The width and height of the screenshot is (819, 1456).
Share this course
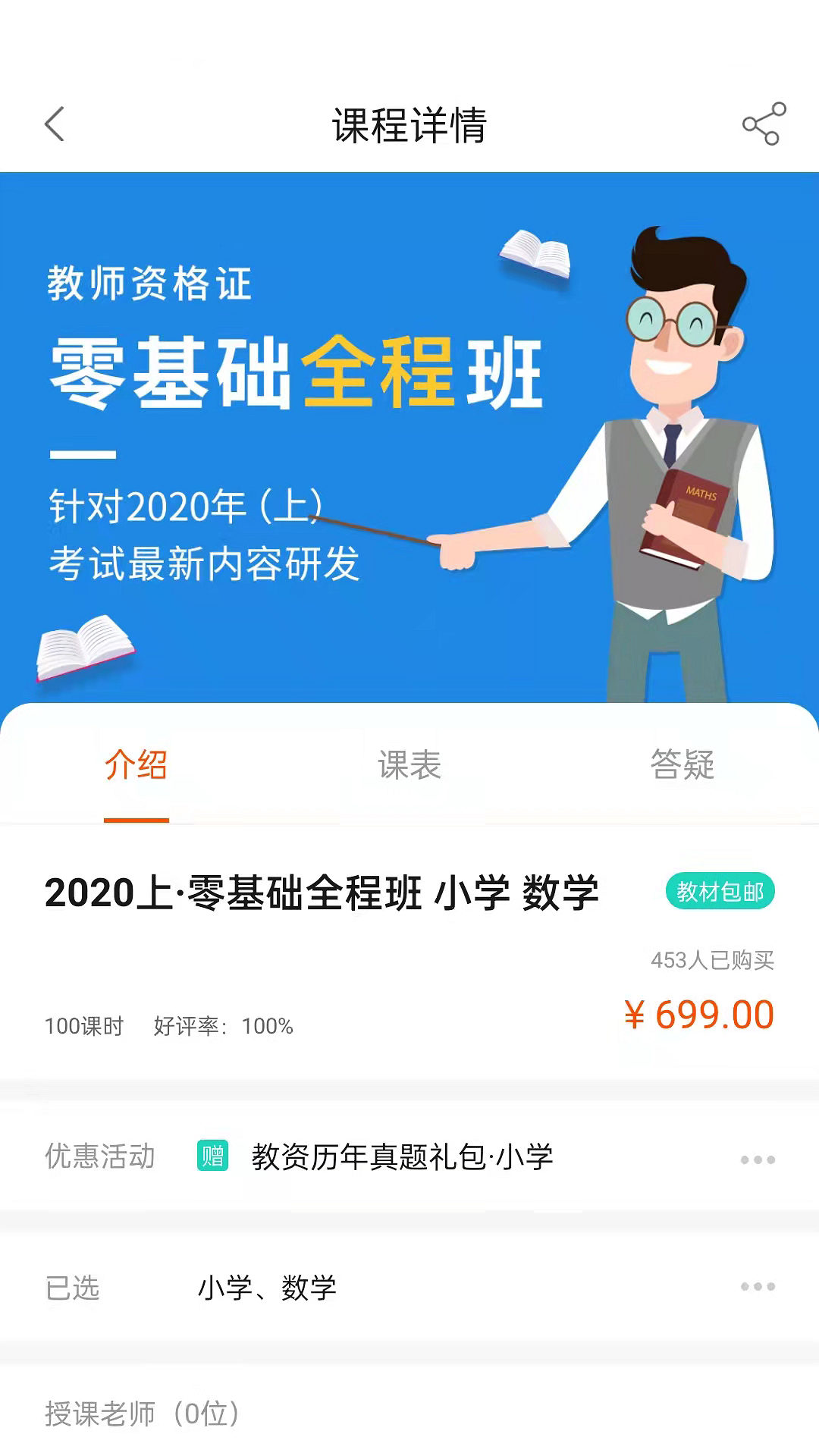click(763, 124)
